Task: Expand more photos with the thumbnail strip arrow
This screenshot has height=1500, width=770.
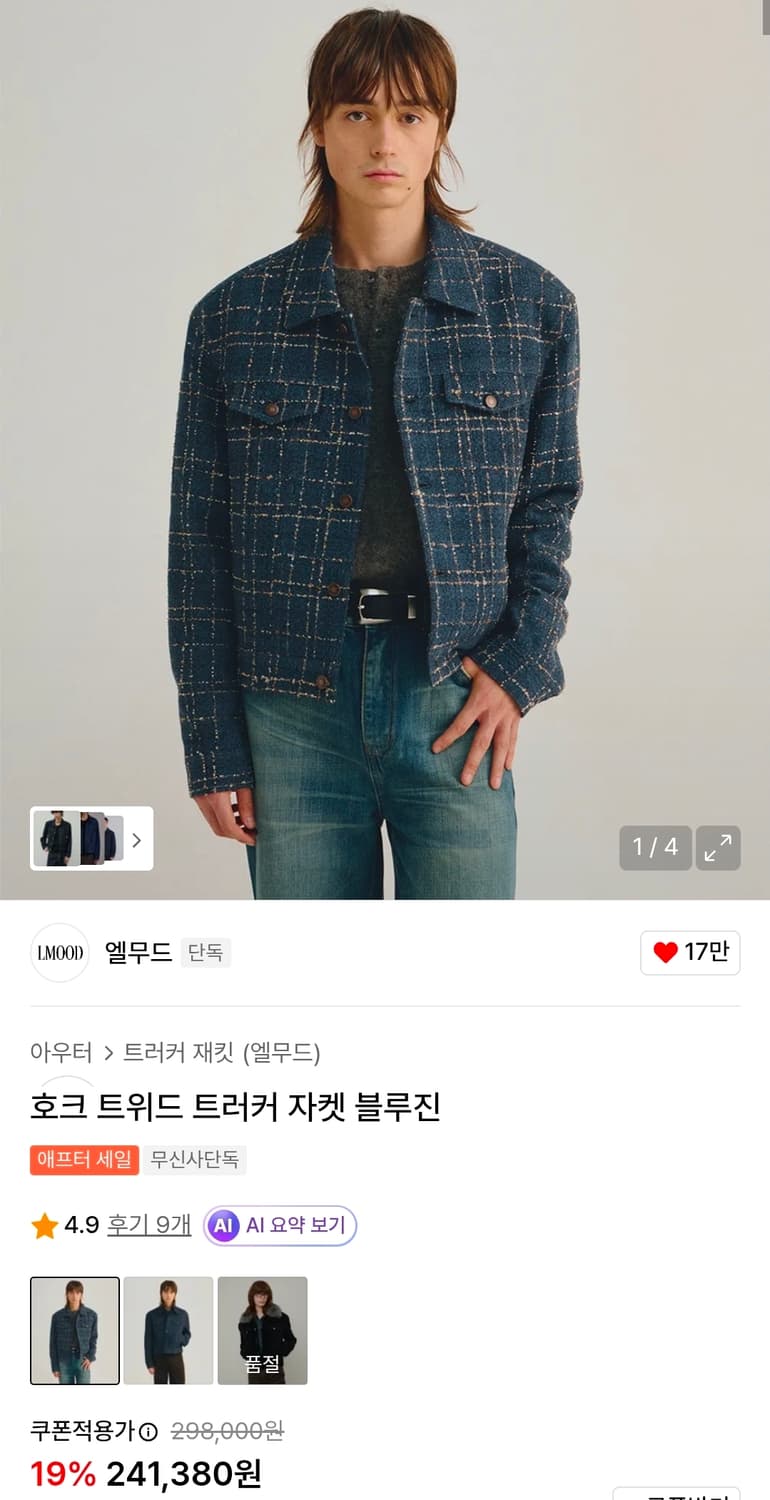Action: pyautogui.click(x=136, y=839)
